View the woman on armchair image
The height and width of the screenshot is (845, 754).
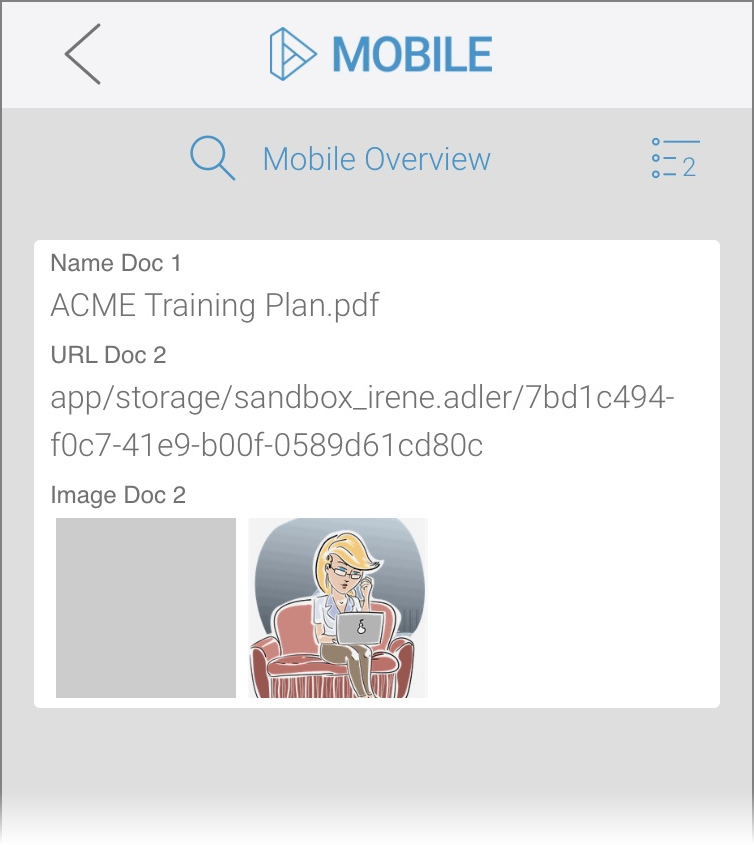(x=337, y=607)
